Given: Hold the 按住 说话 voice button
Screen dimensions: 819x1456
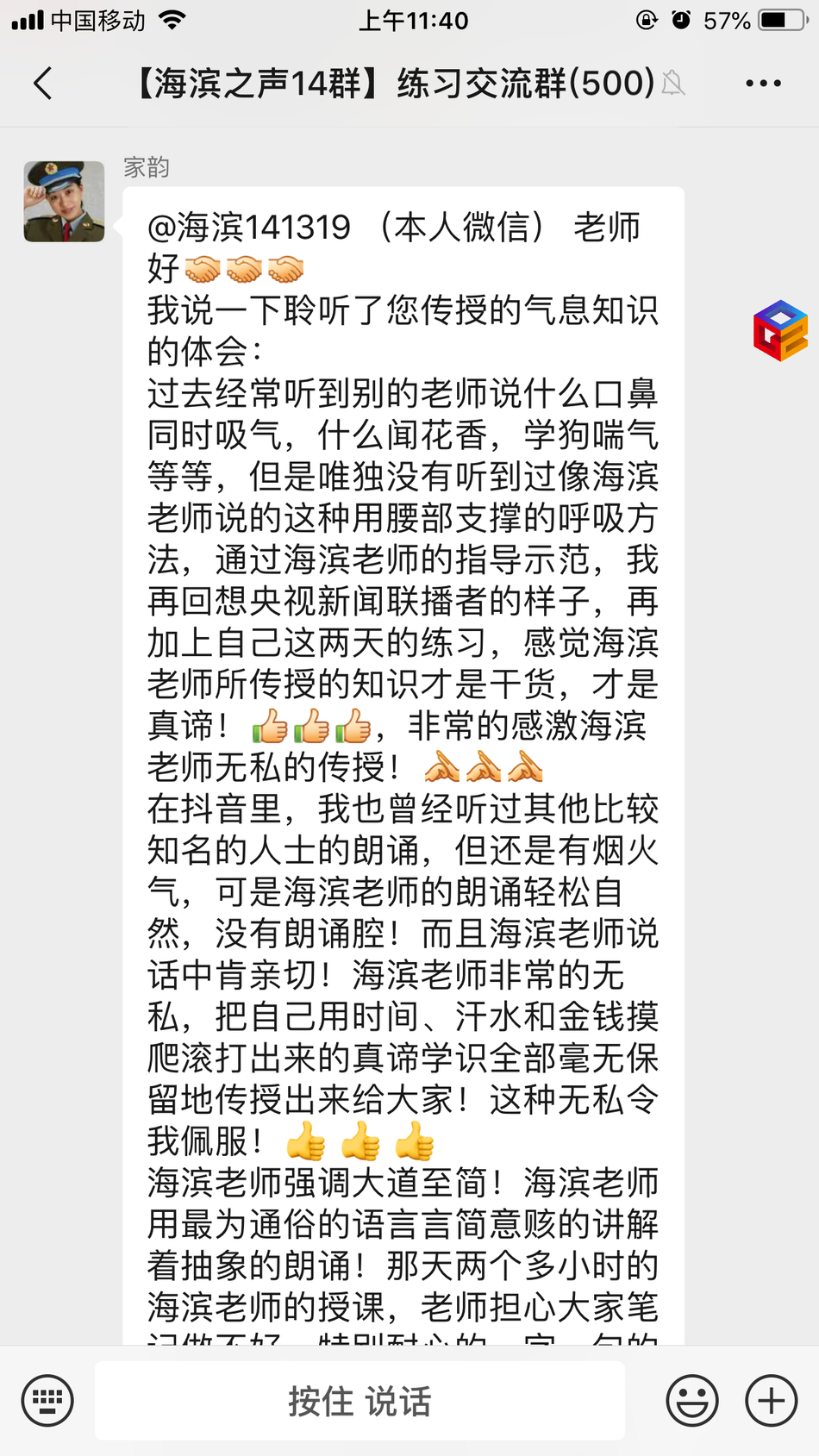Looking at the screenshot, I should tap(359, 1401).
